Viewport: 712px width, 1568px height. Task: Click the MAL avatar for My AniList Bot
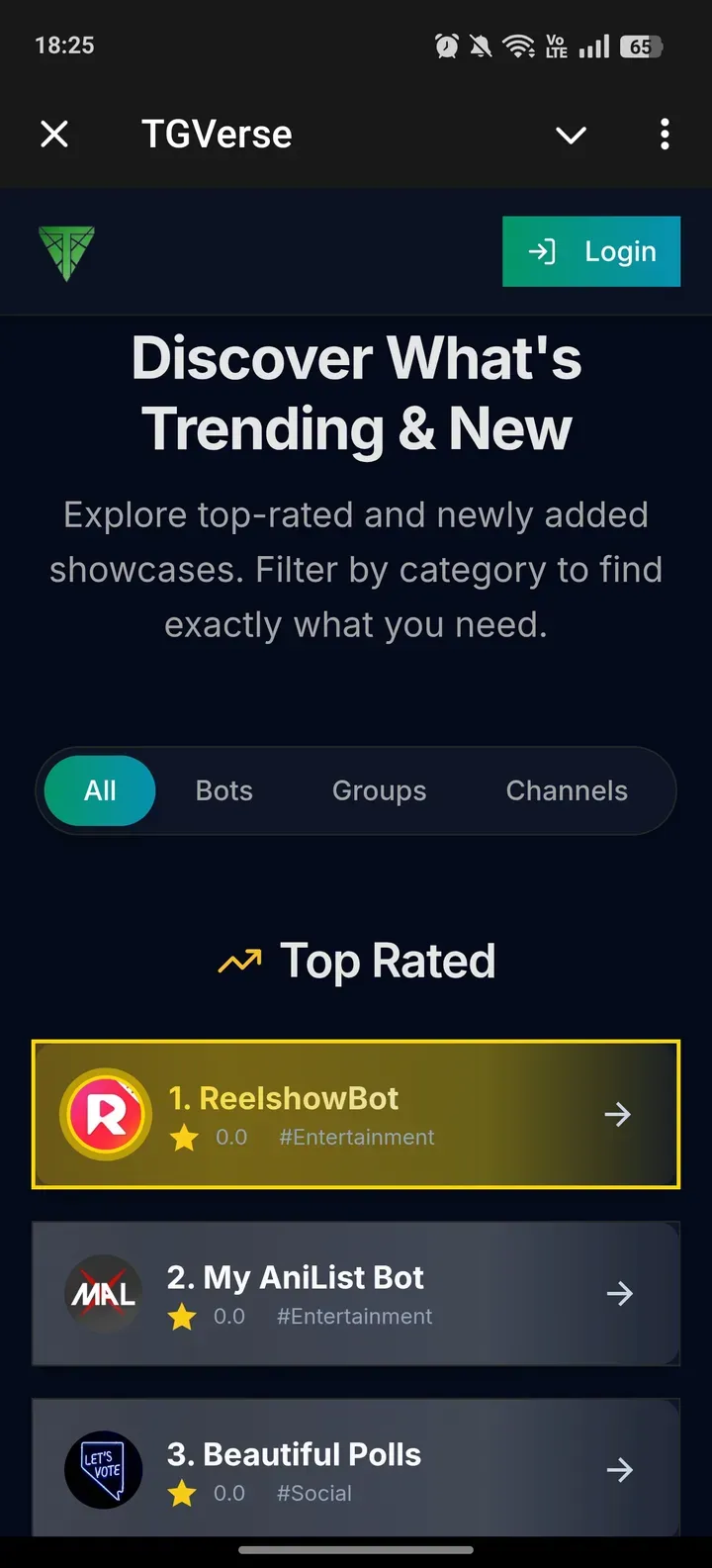103,1293
